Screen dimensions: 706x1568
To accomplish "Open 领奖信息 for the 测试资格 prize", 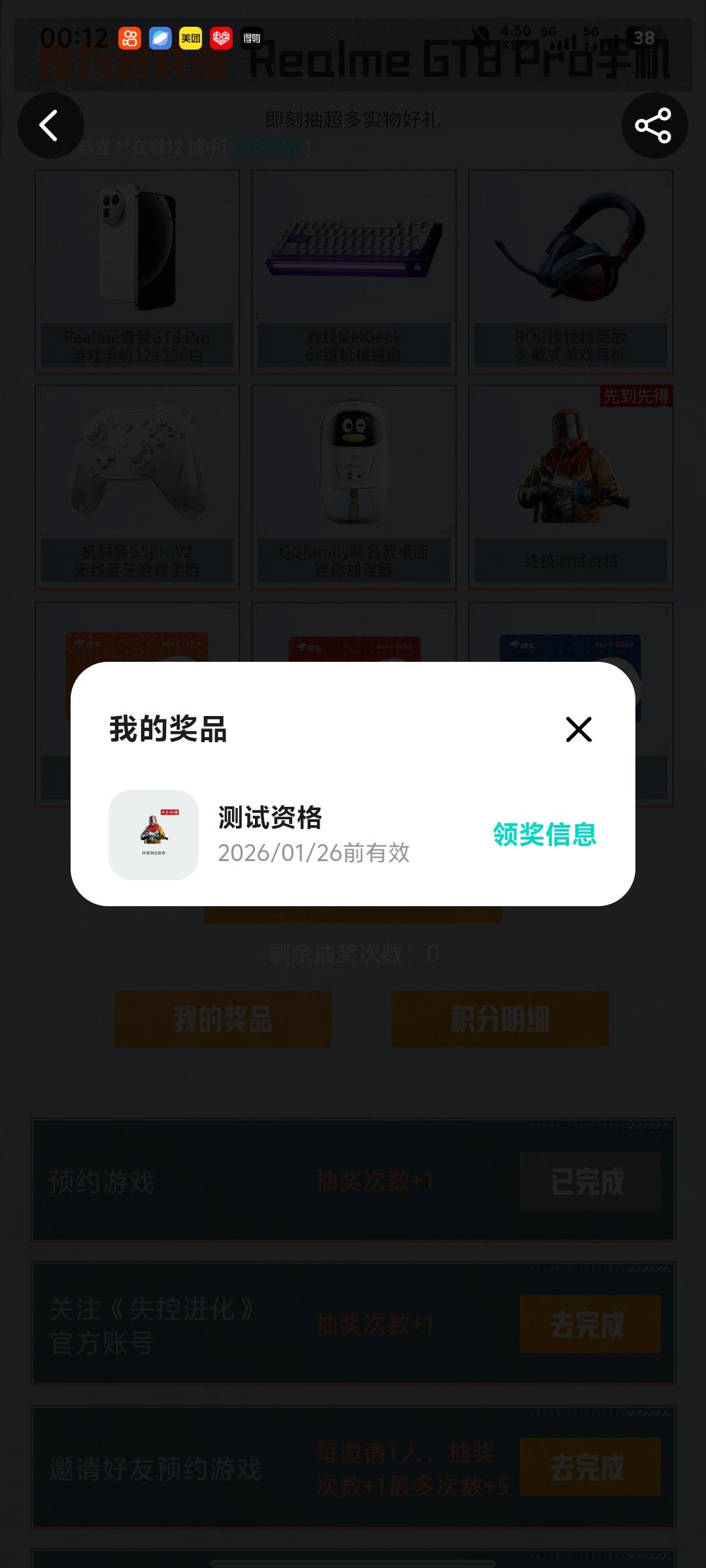I will [x=545, y=834].
